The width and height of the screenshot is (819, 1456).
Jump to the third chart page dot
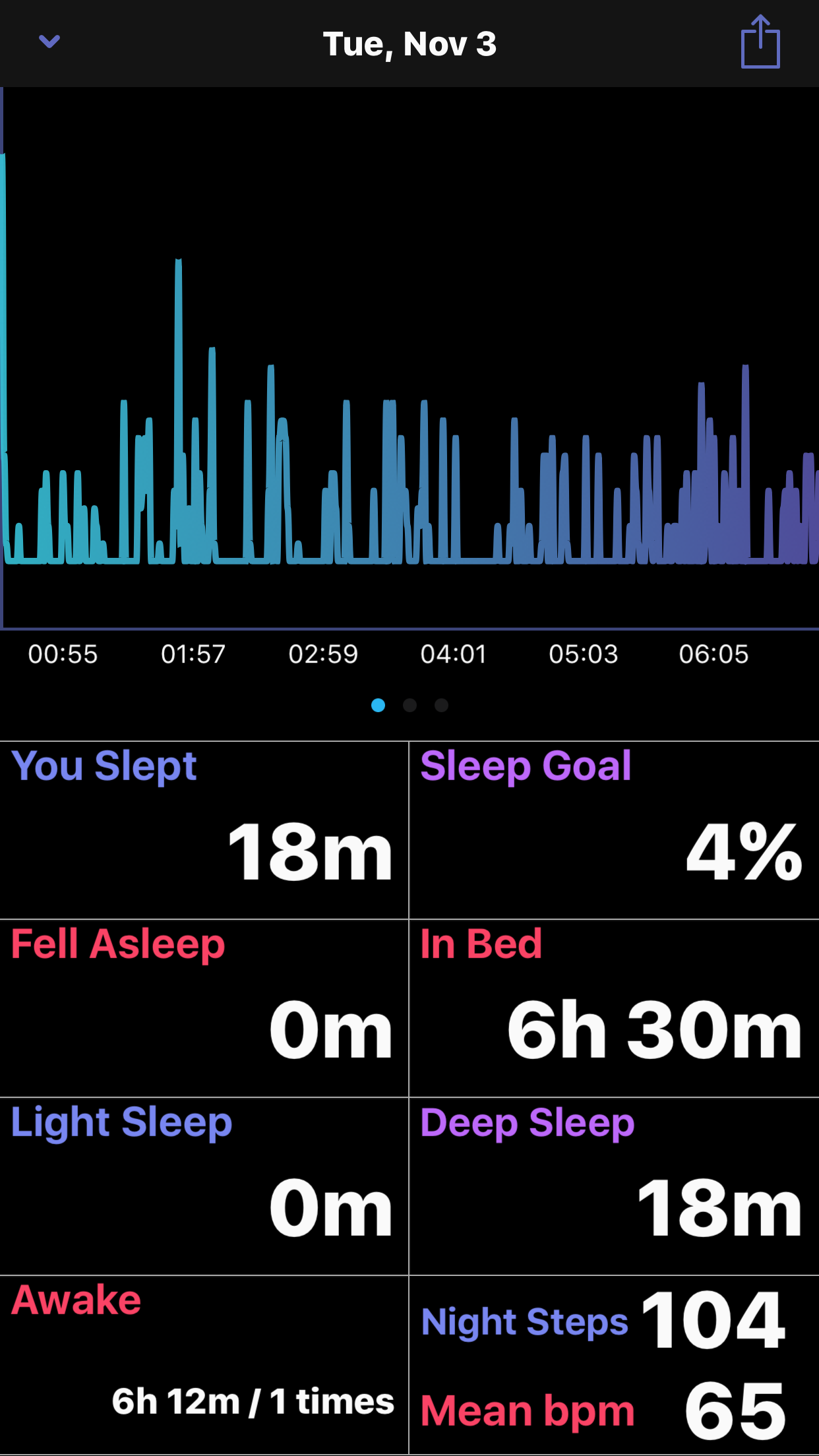441,705
